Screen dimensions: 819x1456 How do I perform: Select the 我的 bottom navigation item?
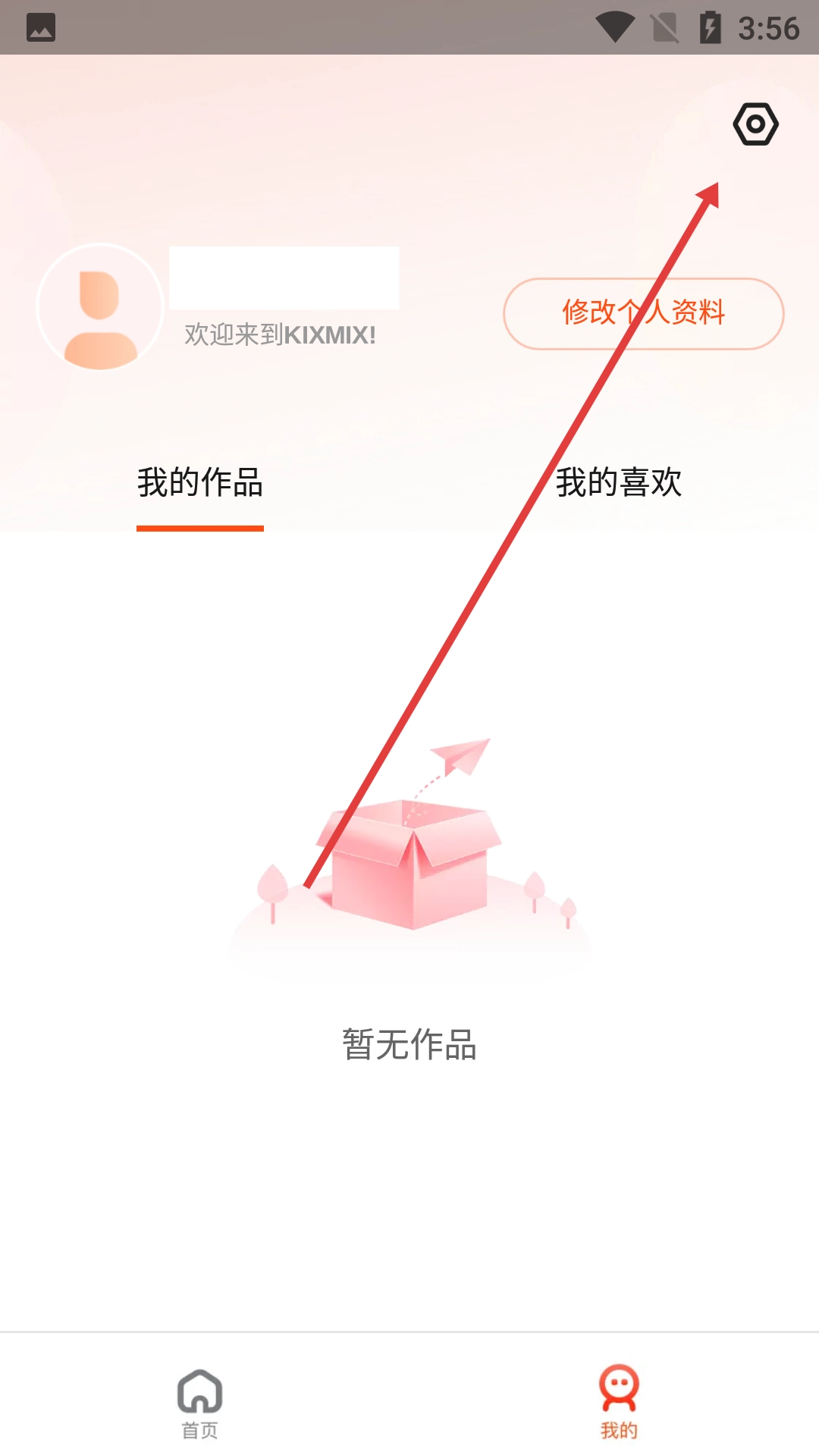[x=619, y=1403]
